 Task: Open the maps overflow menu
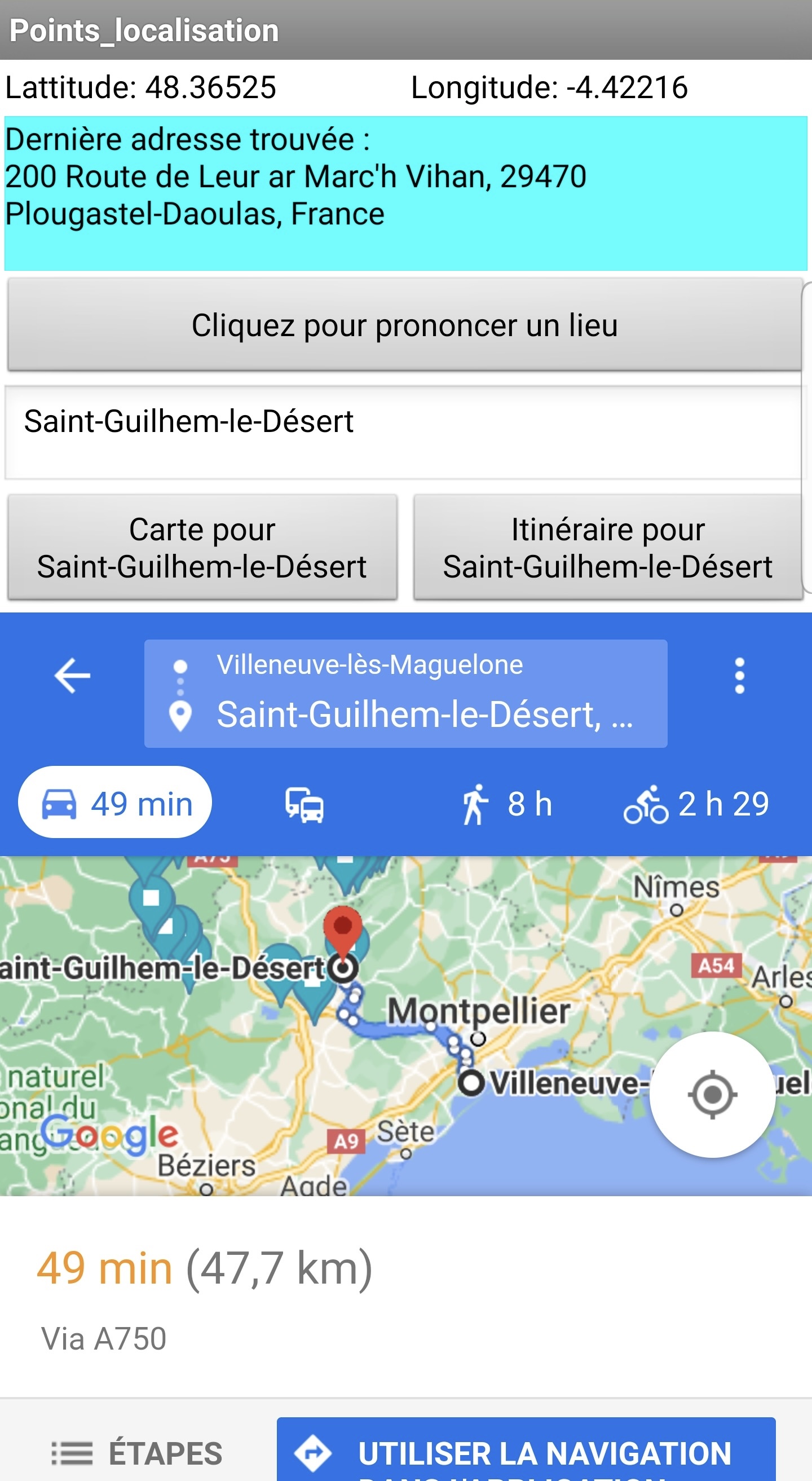(740, 676)
